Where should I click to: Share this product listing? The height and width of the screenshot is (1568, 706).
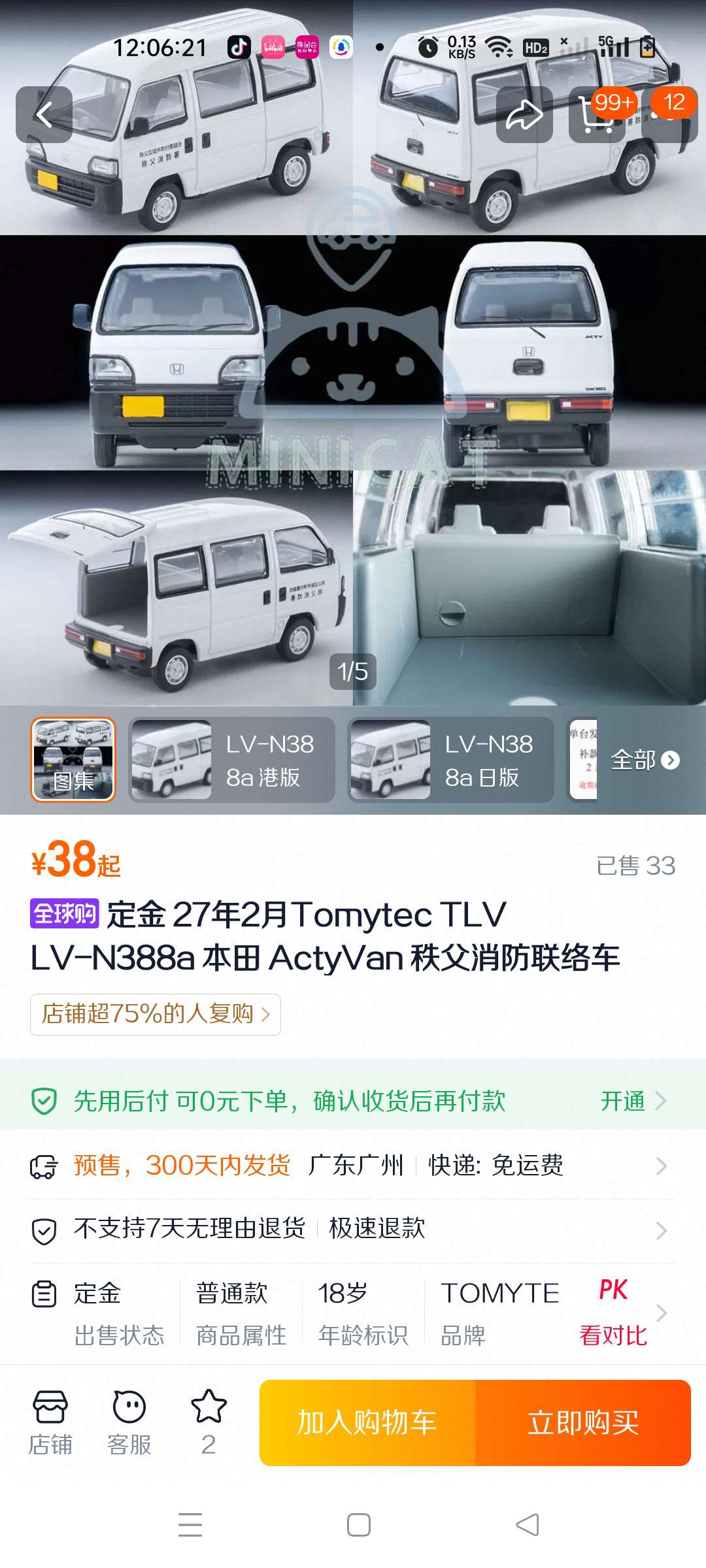coord(524,115)
